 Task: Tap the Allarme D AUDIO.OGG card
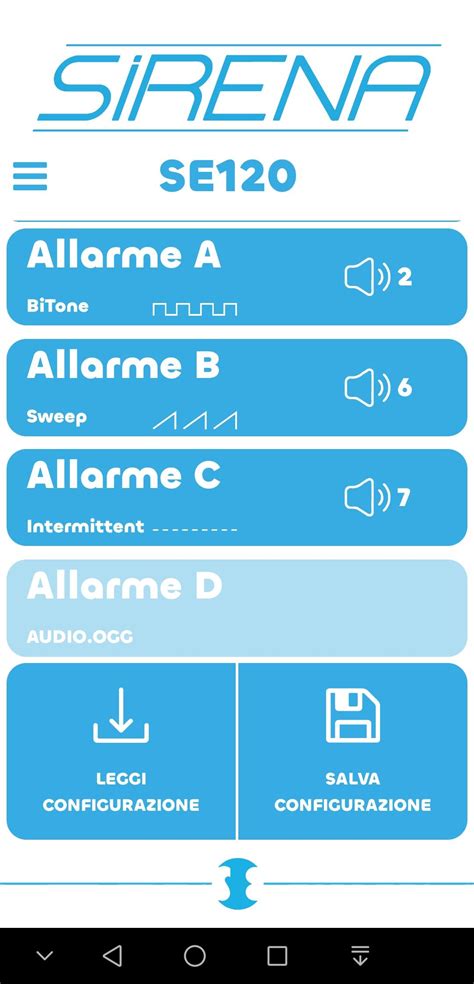pyautogui.click(x=237, y=608)
